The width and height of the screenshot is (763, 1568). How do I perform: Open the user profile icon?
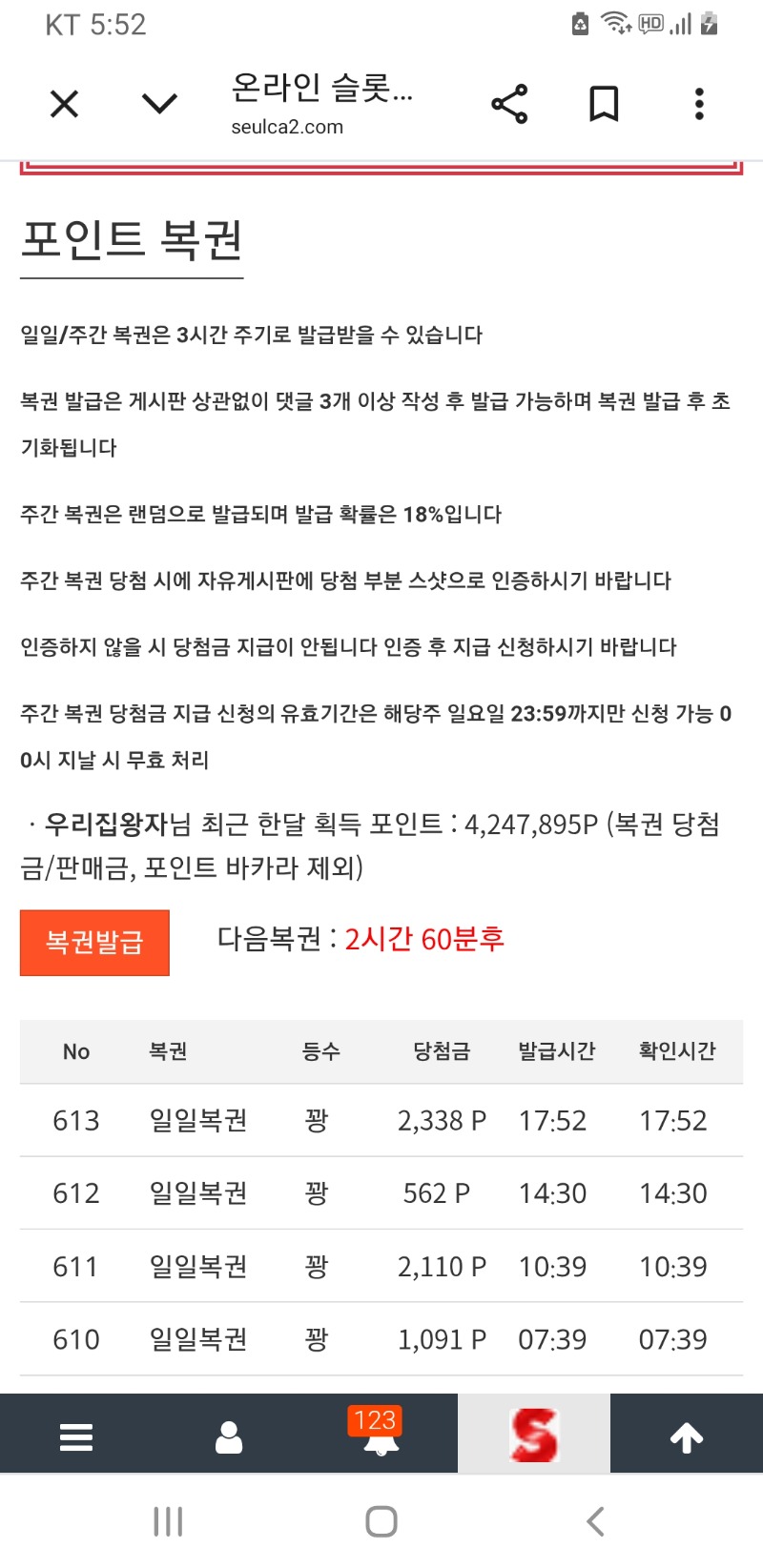click(x=229, y=1436)
